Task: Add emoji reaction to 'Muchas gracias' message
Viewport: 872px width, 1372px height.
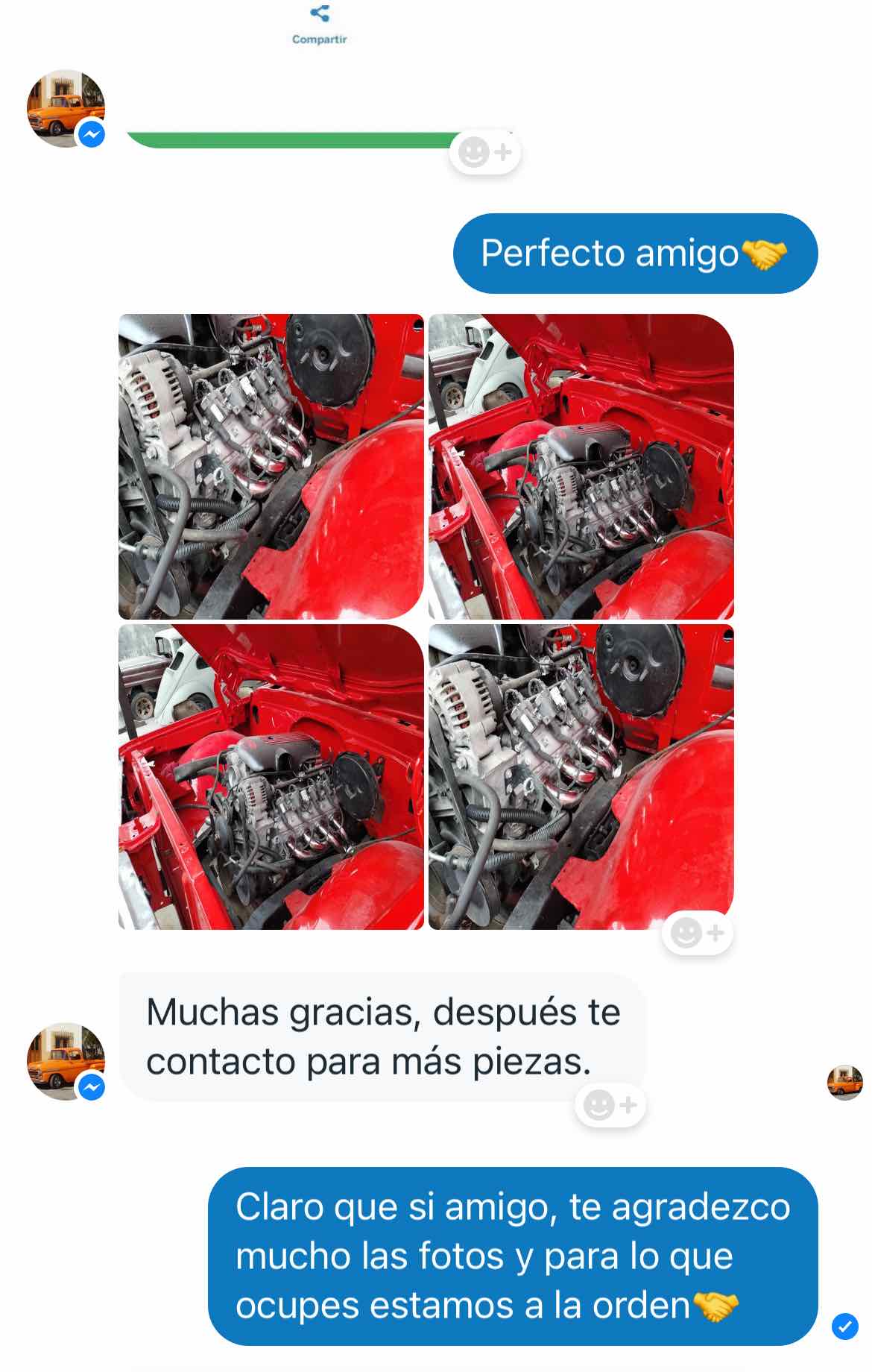Action: (x=610, y=1104)
